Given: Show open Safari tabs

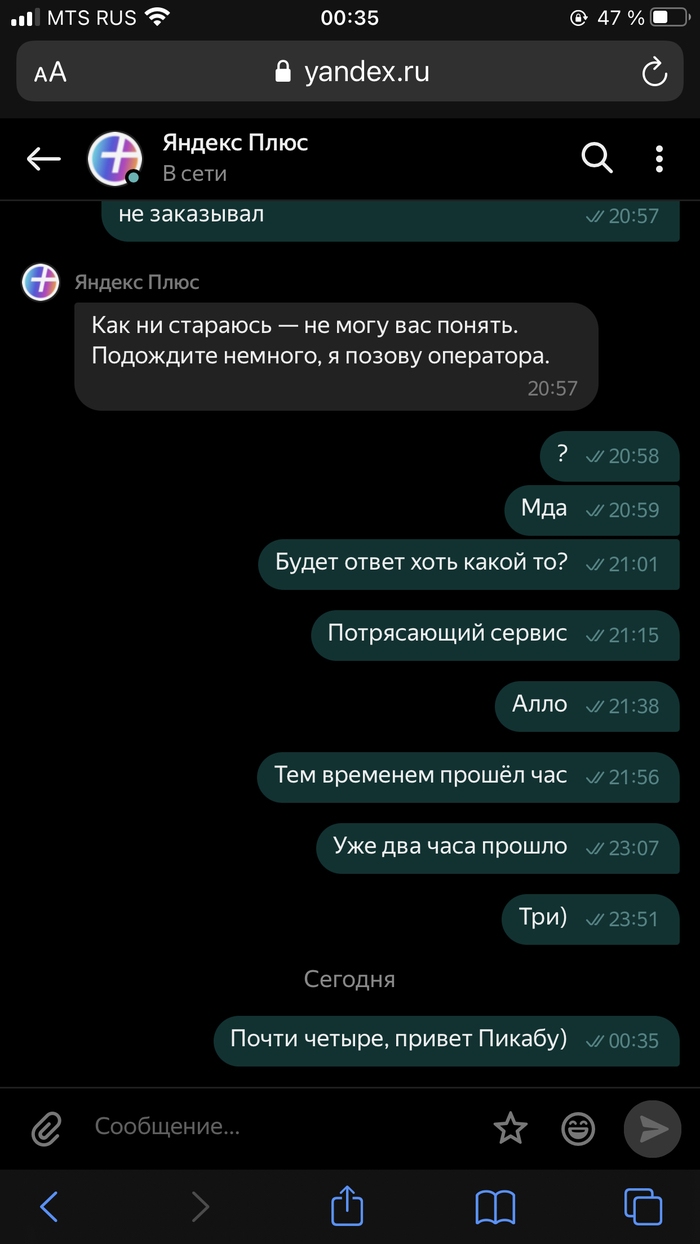Looking at the screenshot, I should pyautogui.click(x=643, y=1207).
